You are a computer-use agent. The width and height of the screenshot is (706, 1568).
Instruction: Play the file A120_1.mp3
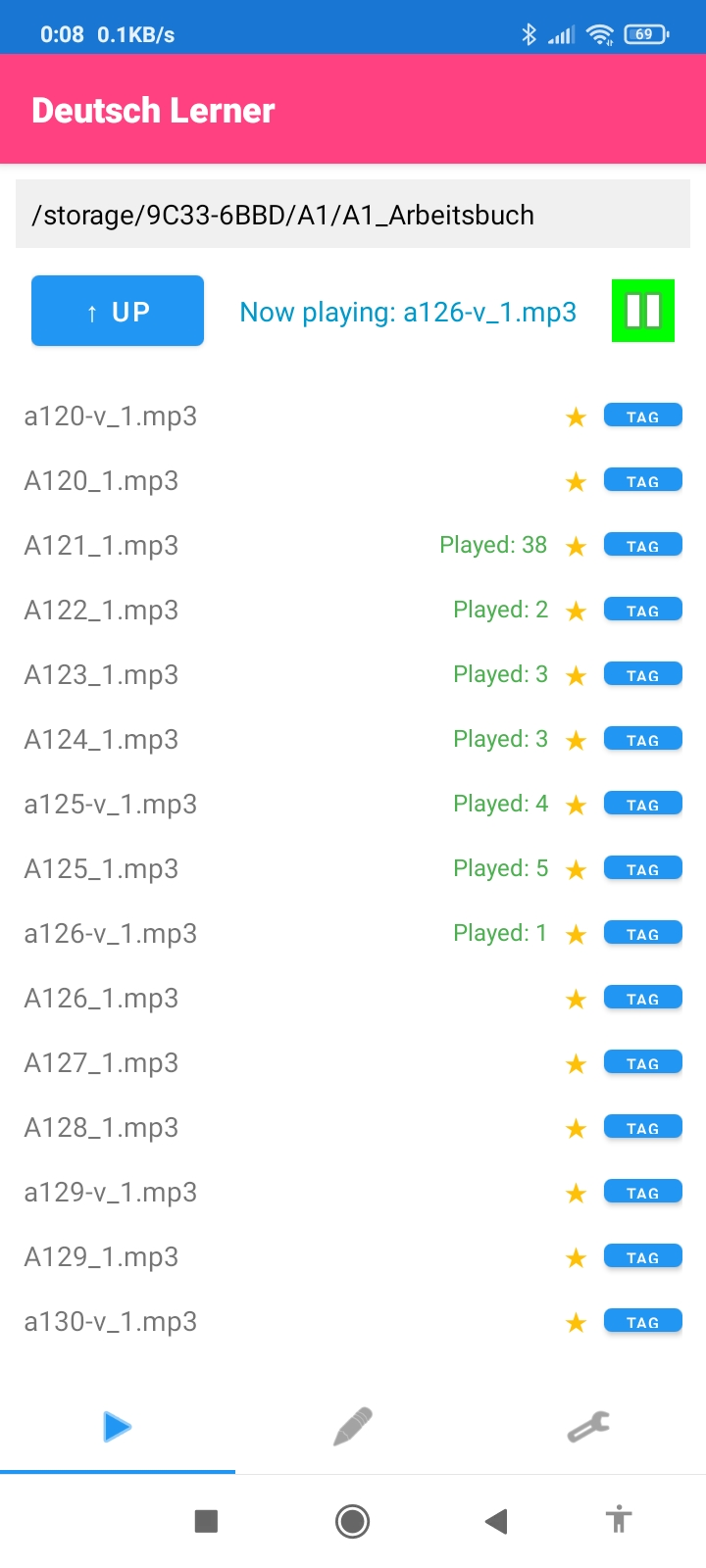click(102, 481)
